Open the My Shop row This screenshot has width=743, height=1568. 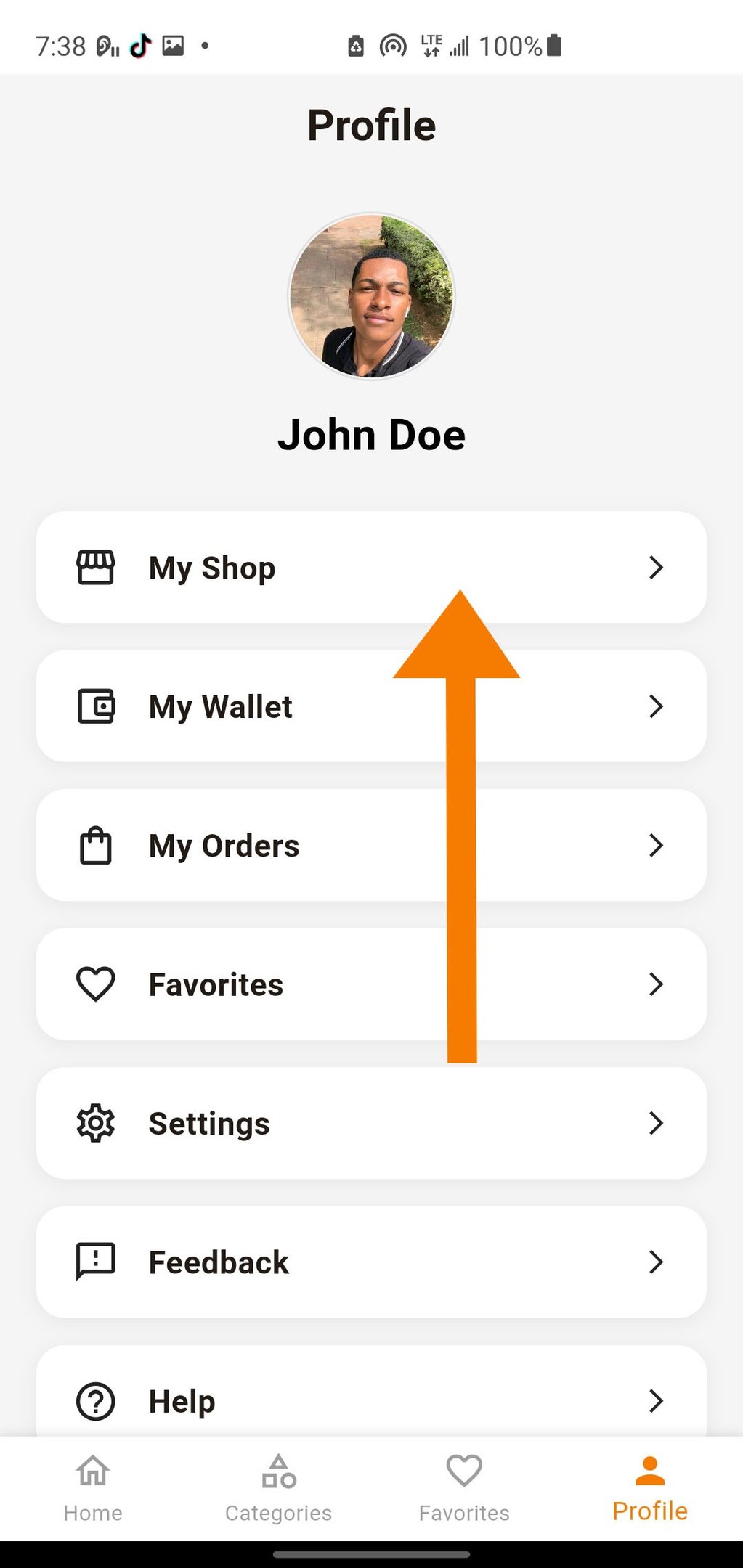click(x=370, y=568)
